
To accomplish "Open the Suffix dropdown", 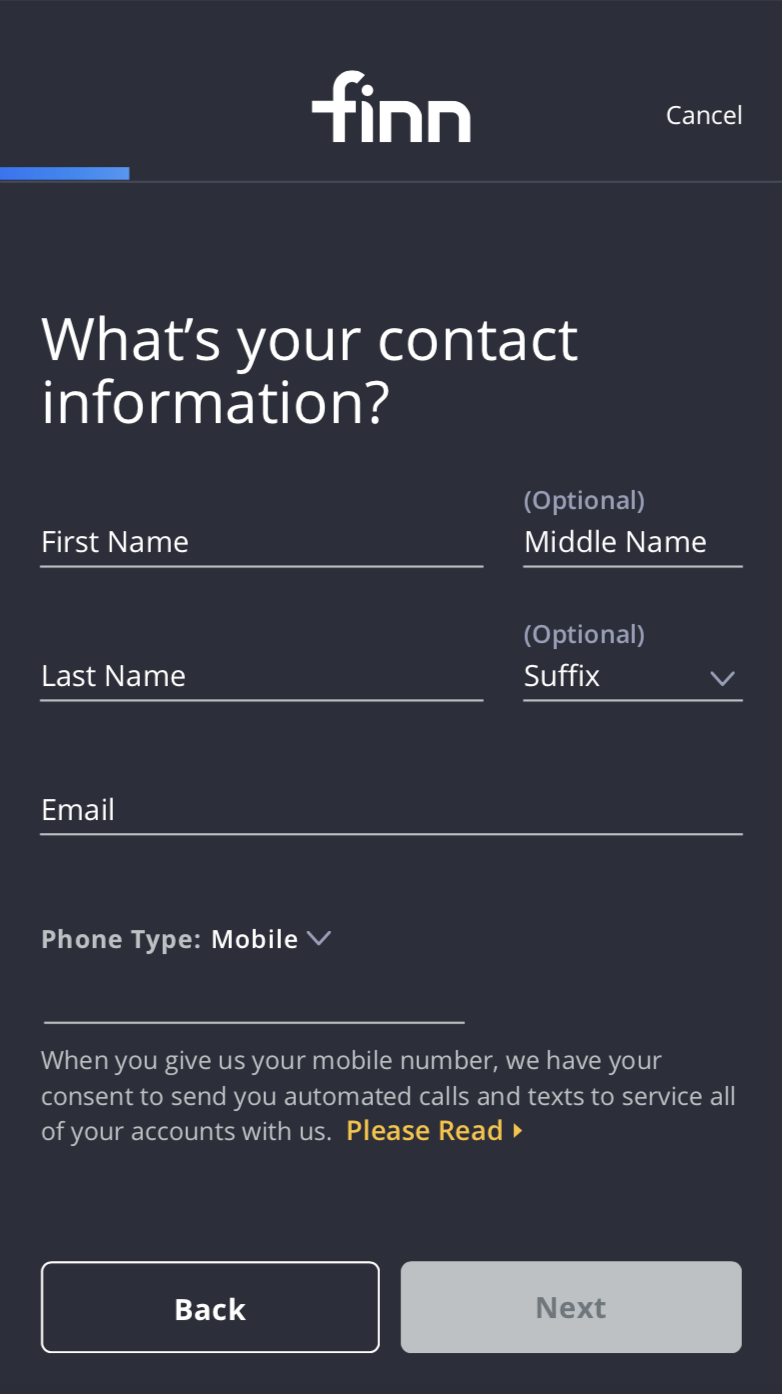I will pyautogui.click(x=632, y=677).
